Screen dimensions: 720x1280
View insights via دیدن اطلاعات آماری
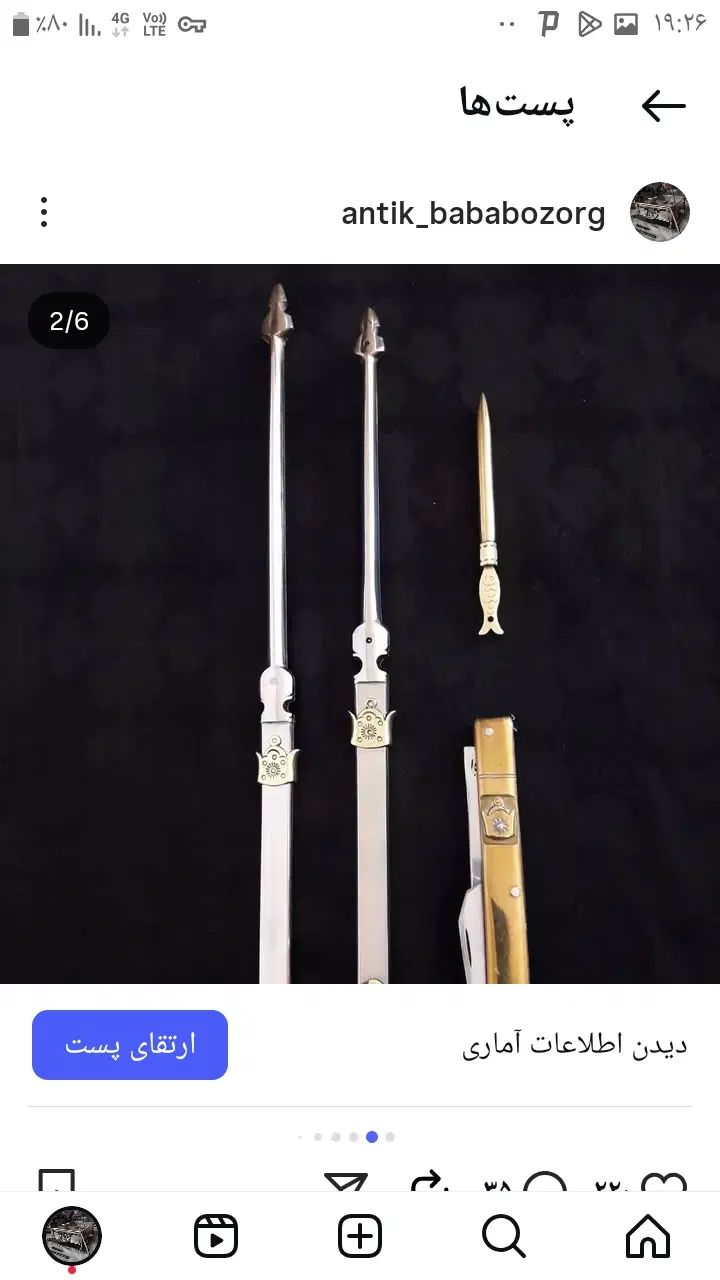point(575,1046)
